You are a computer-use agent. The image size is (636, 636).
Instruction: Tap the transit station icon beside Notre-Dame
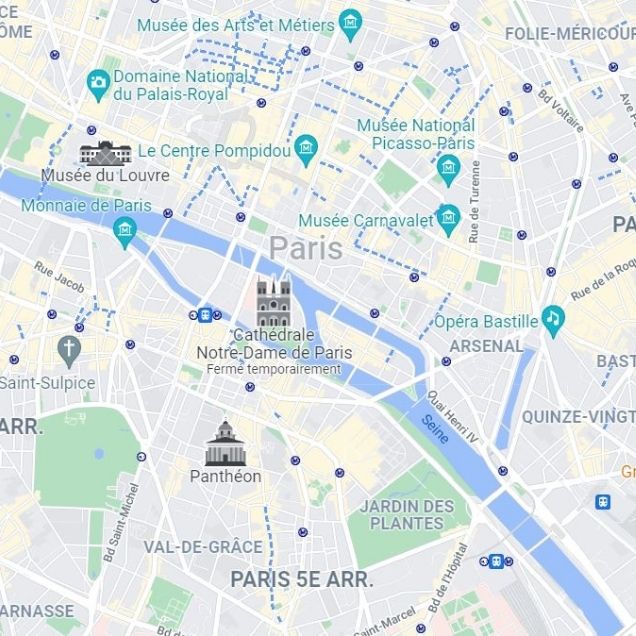[205, 314]
